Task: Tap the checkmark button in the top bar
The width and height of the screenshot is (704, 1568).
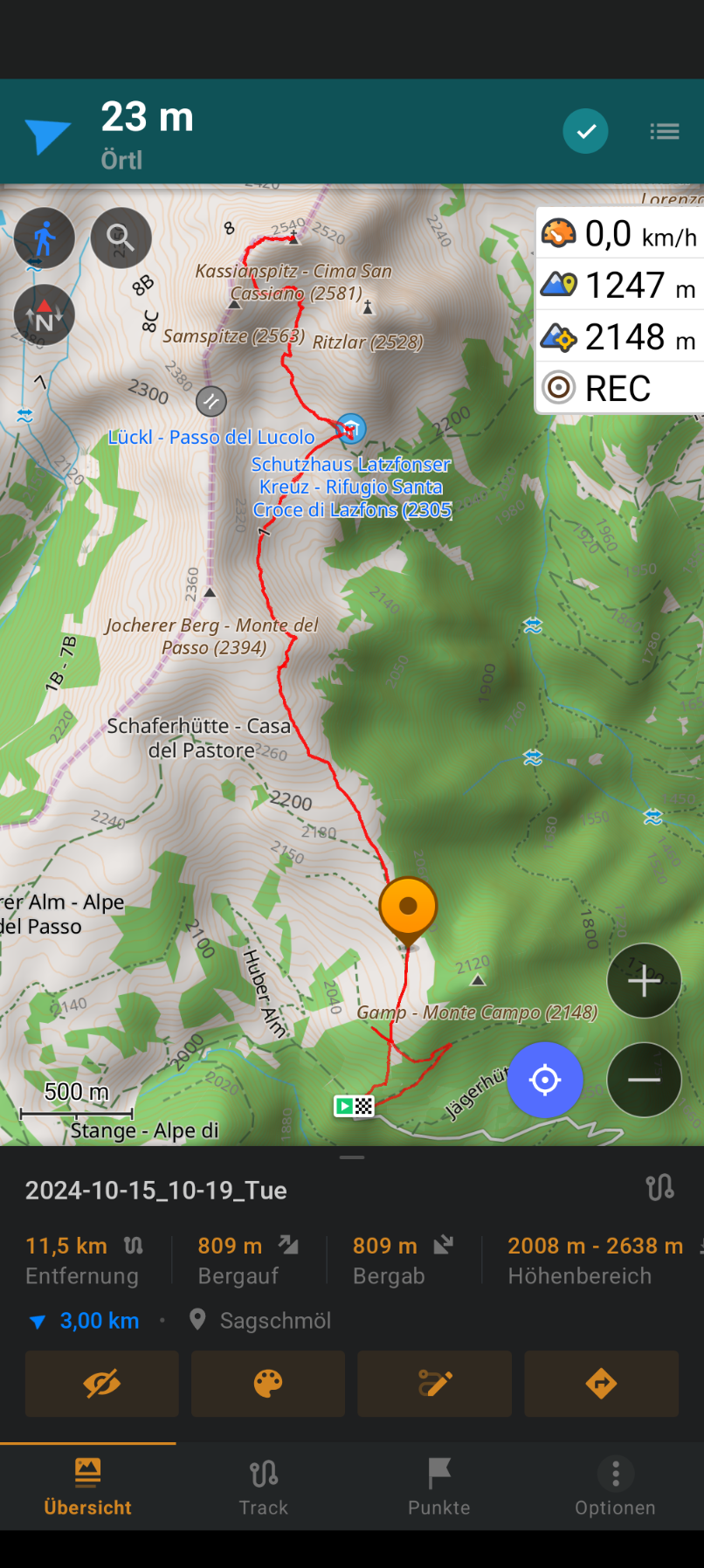Action: tap(585, 131)
